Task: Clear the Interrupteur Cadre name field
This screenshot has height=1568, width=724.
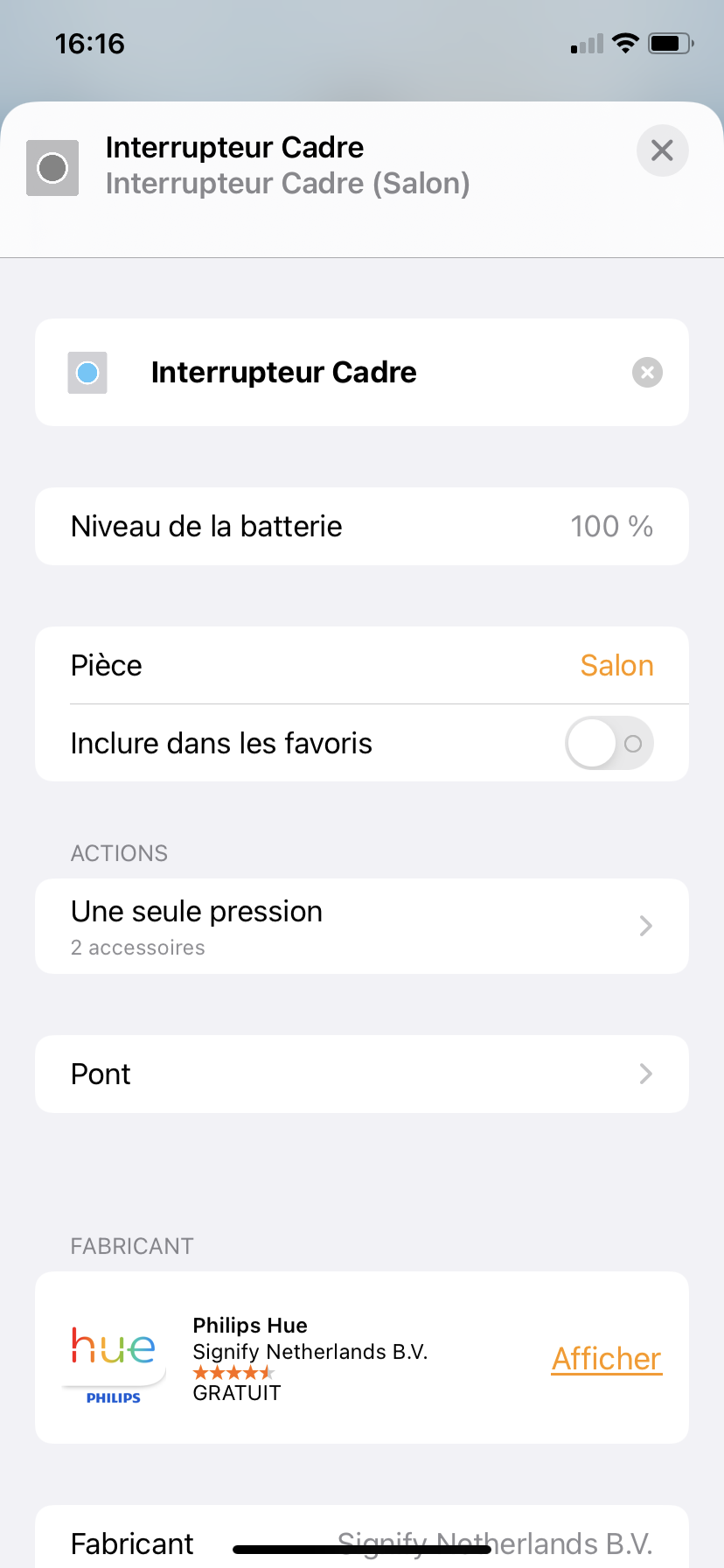Action: pyautogui.click(x=647, y=373)
